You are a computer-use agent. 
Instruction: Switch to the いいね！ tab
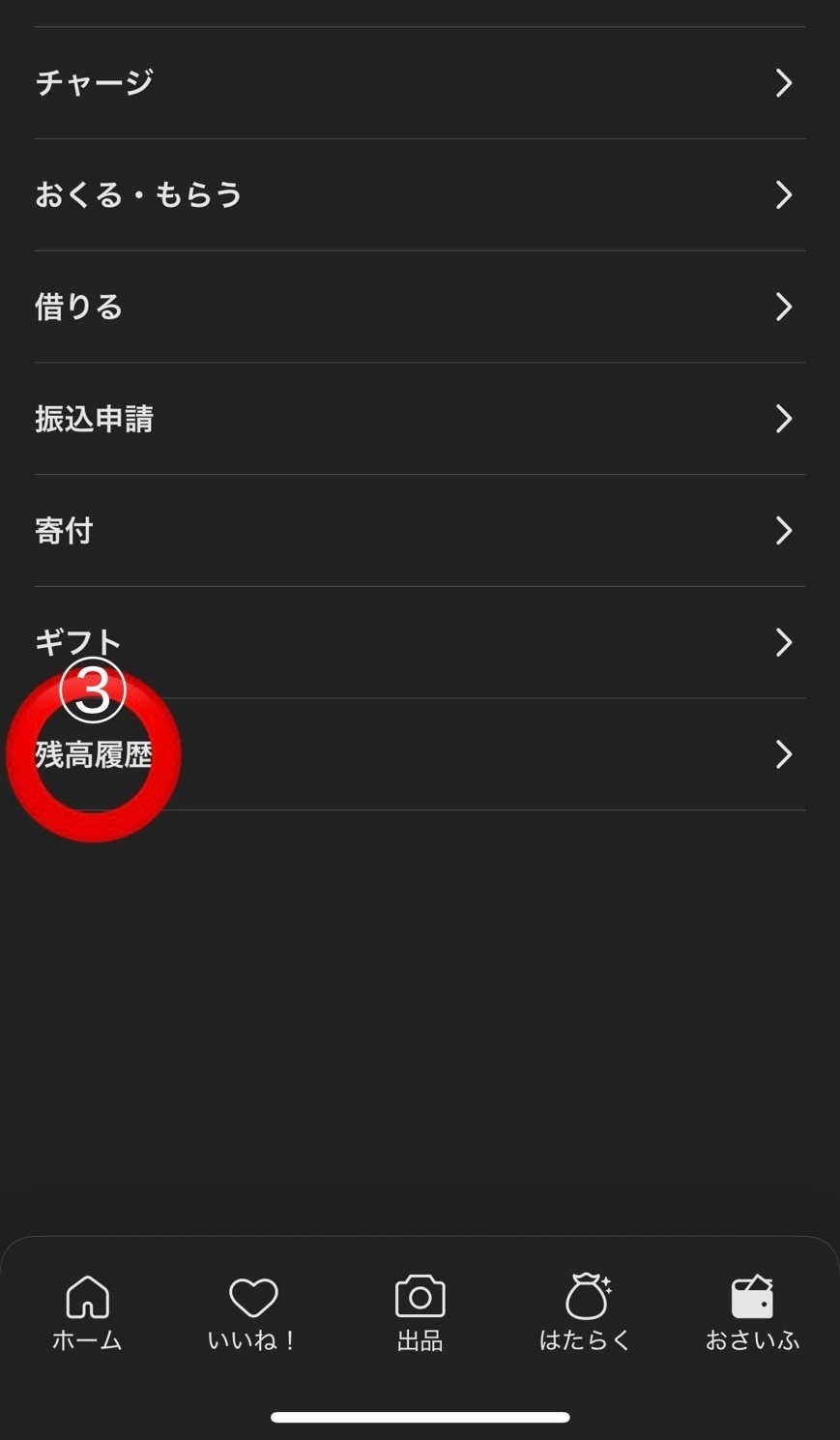(x=253, y=1313)
